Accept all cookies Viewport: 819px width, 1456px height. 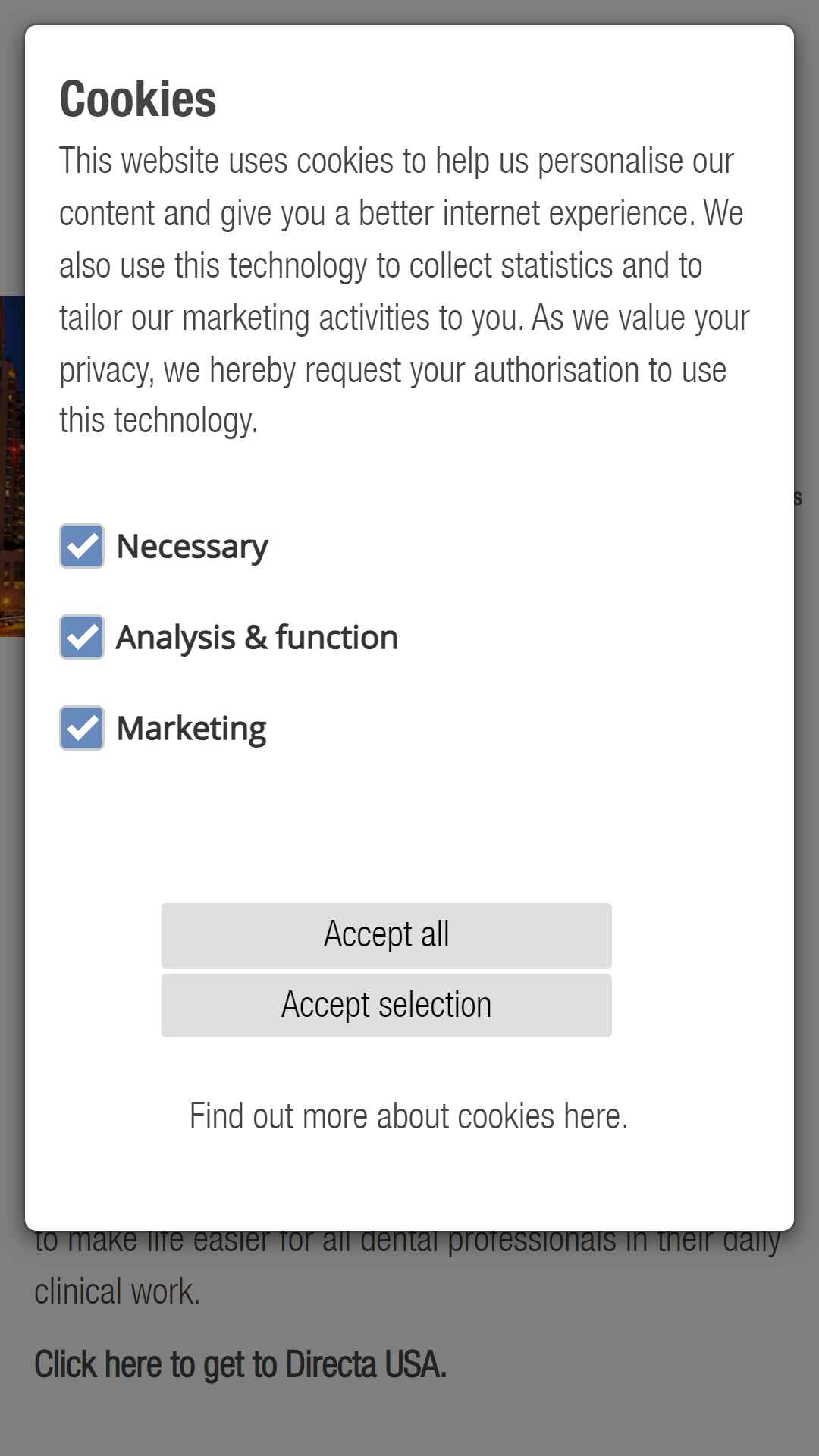(387, 935)
